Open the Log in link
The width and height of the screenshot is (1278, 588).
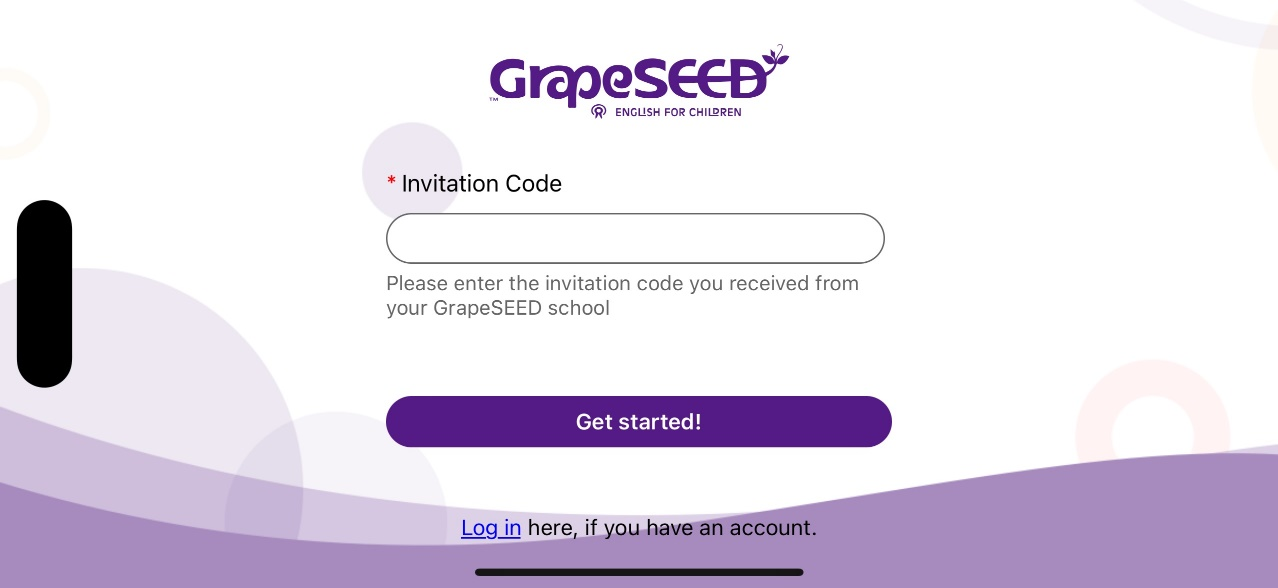tap(490, 528)
